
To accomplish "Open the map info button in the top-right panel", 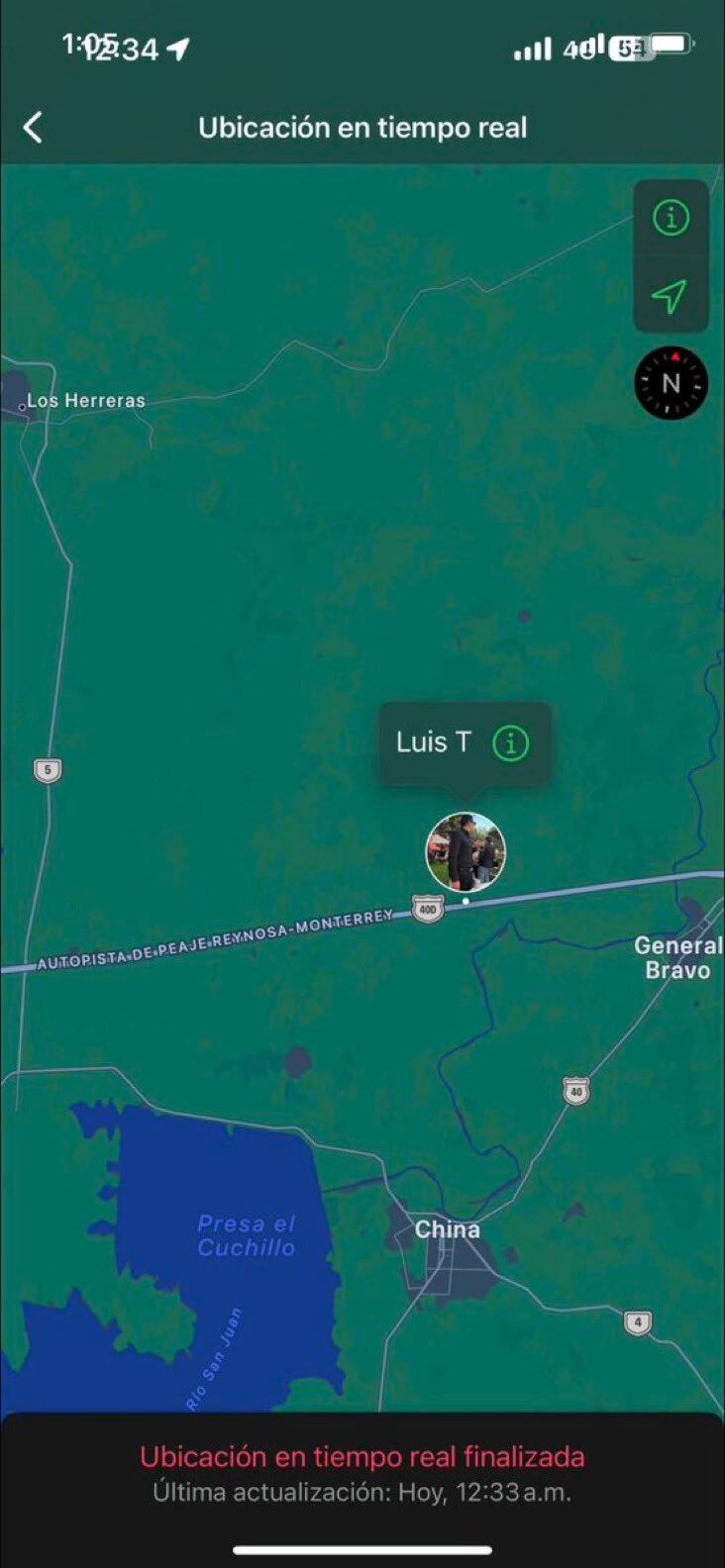I will coord(671,218).
